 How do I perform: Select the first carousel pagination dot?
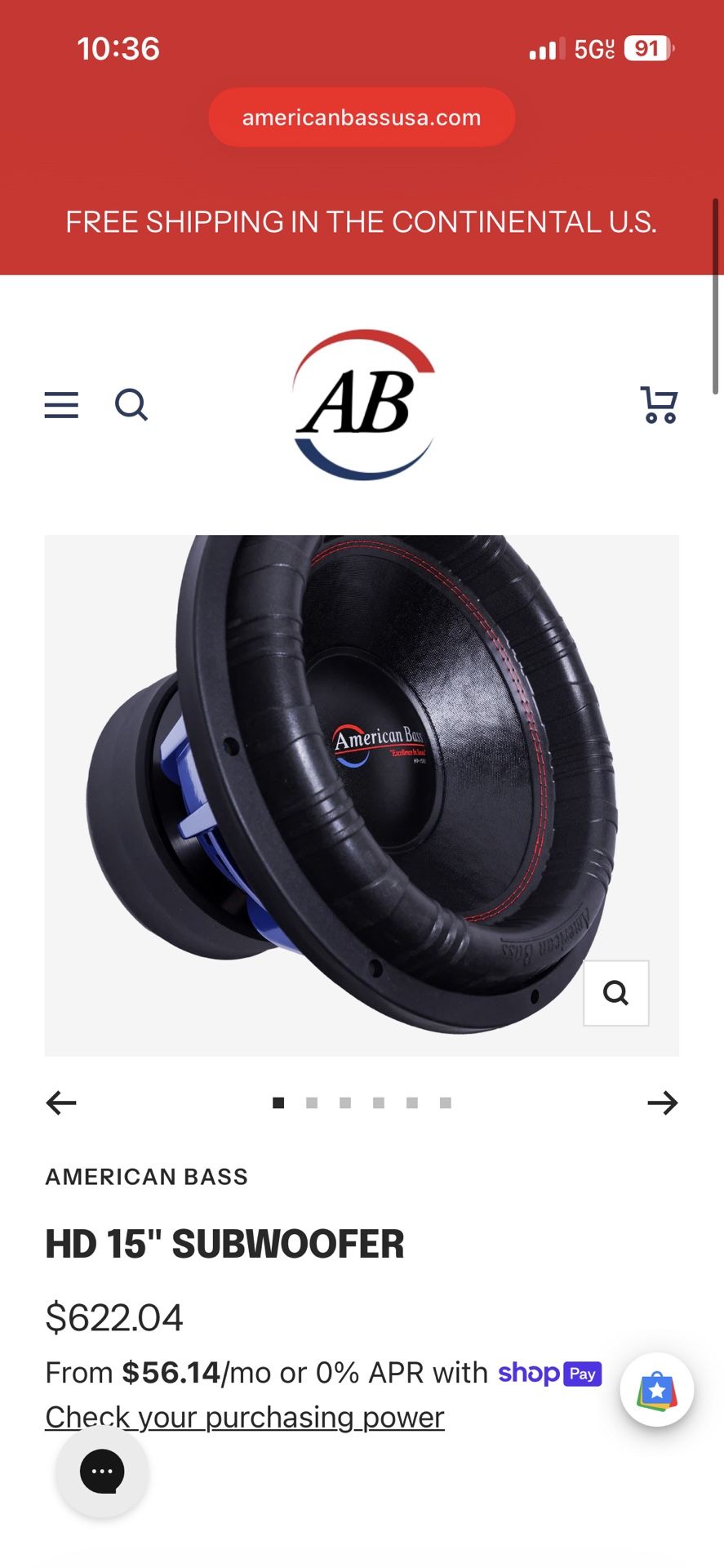point(278,1102)
